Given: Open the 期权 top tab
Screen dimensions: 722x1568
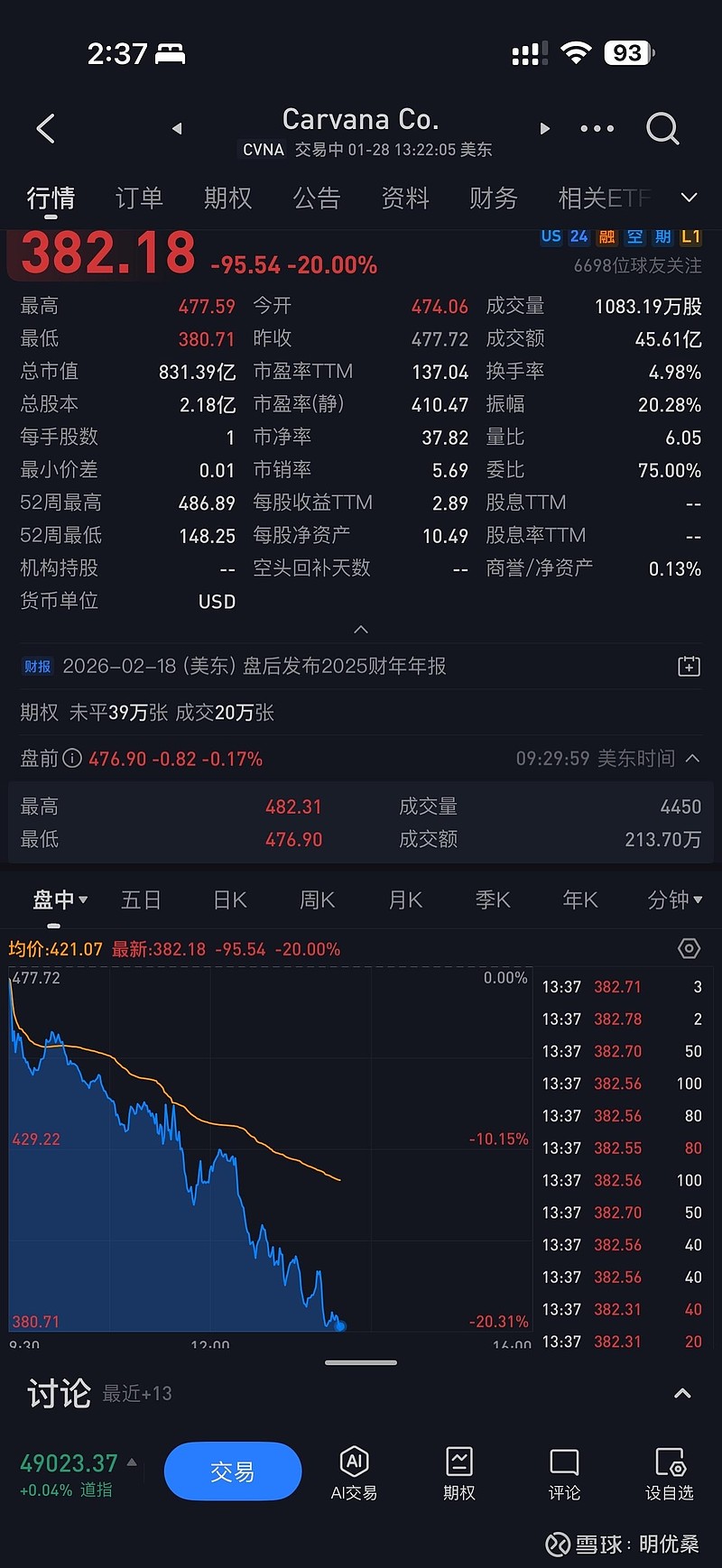Looking at the screenshot, I should coord(227,198).
